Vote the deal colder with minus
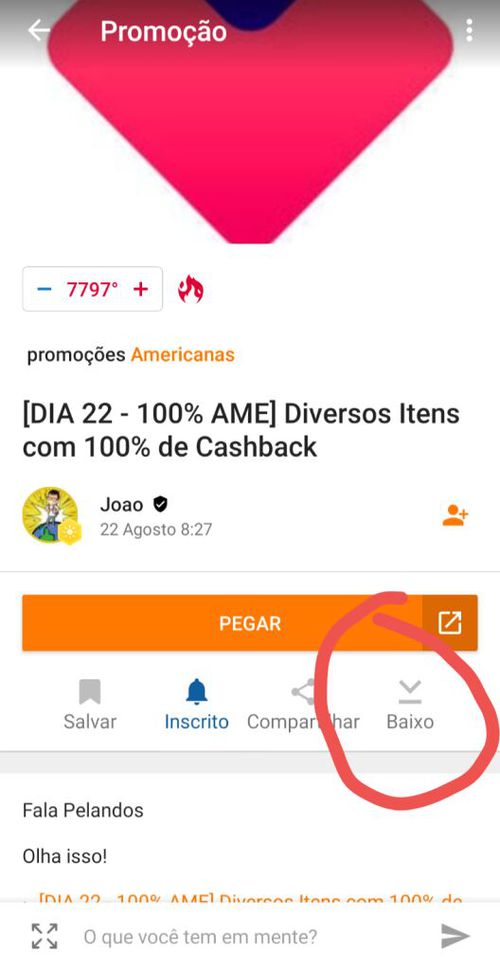Screen dimensions: 500x970 (x=44, y=289)
